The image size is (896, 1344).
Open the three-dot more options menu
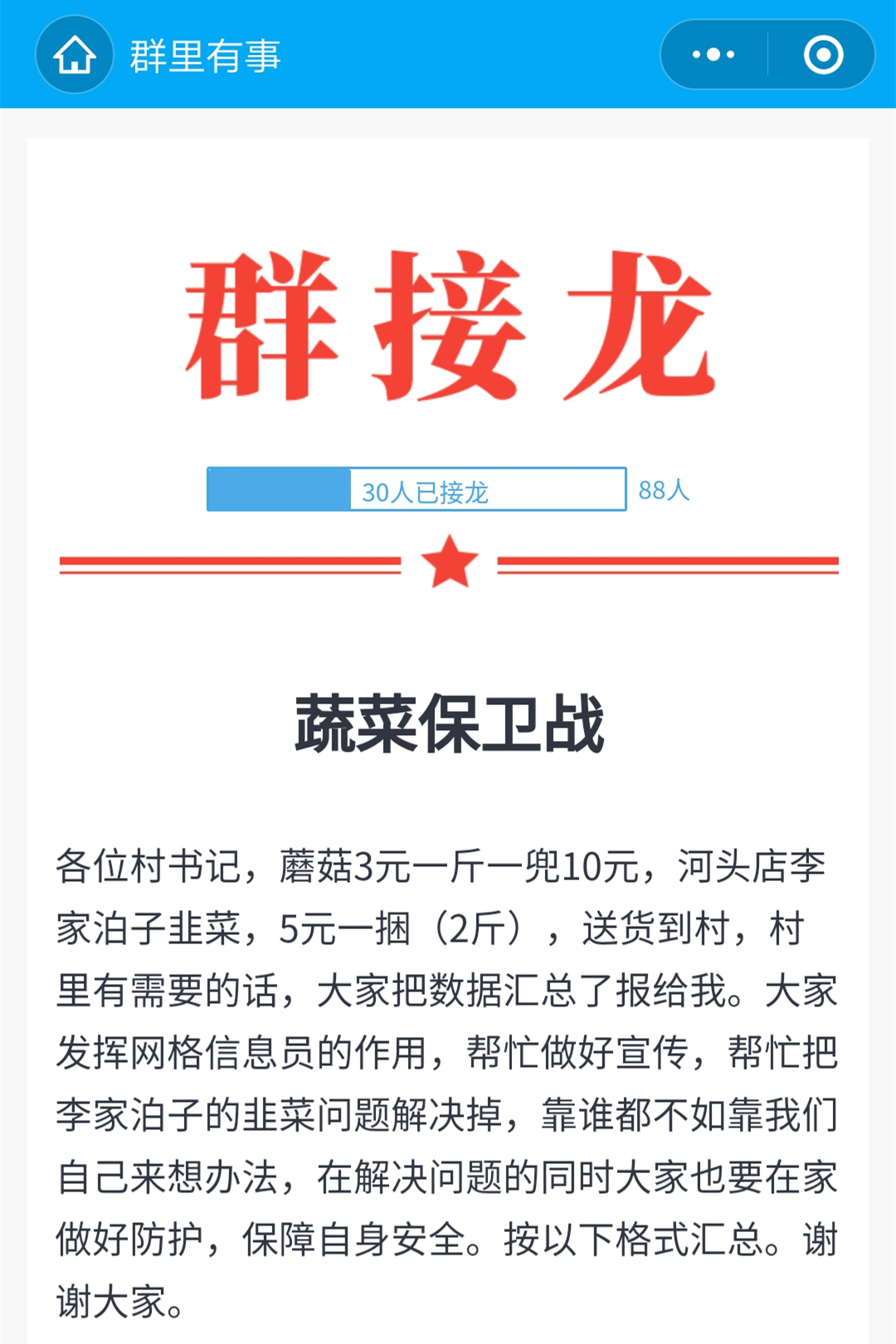pyautogui.click(x=713, y=55)
